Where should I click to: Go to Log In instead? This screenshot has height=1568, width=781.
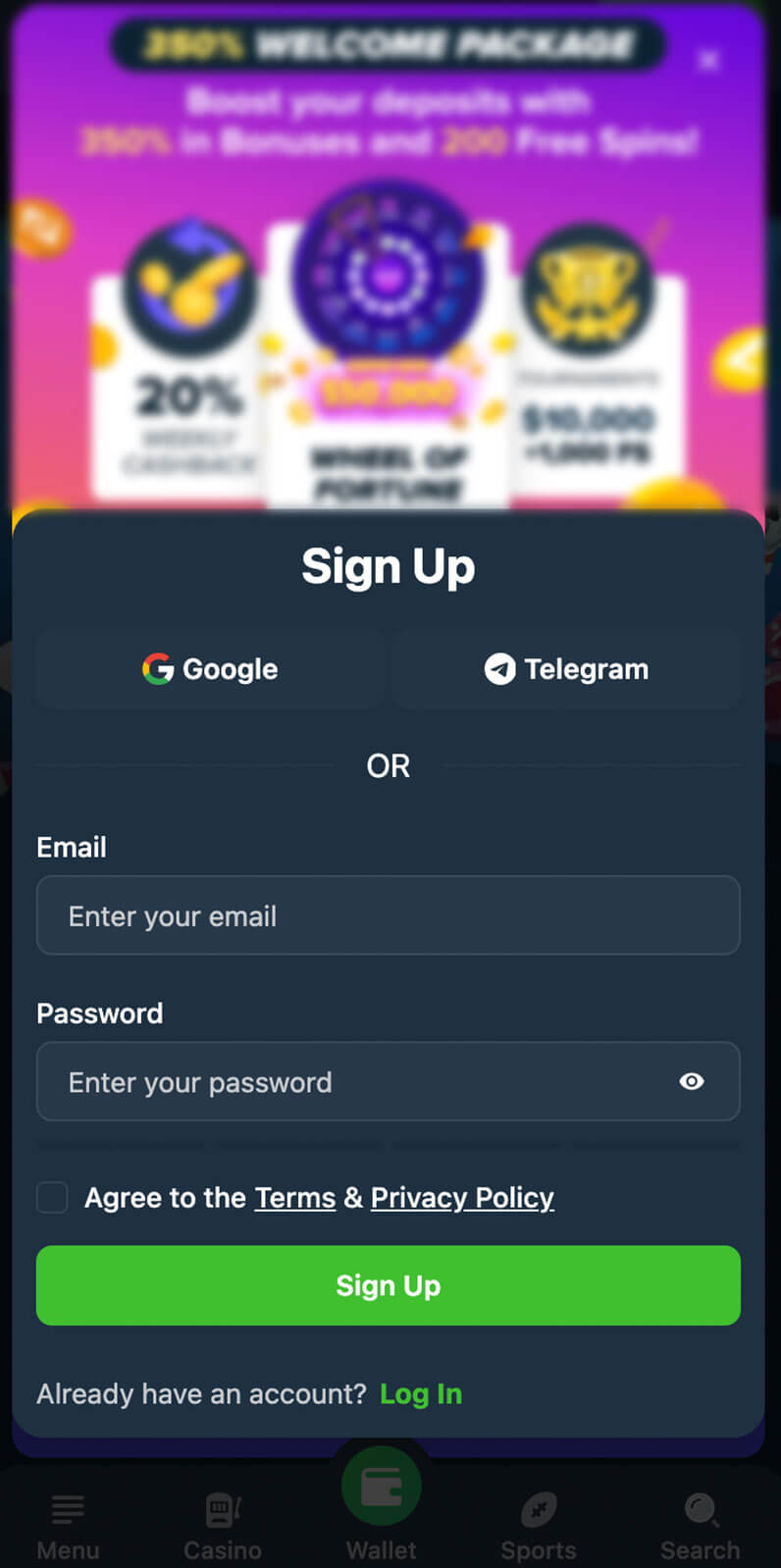[421, 1393]
